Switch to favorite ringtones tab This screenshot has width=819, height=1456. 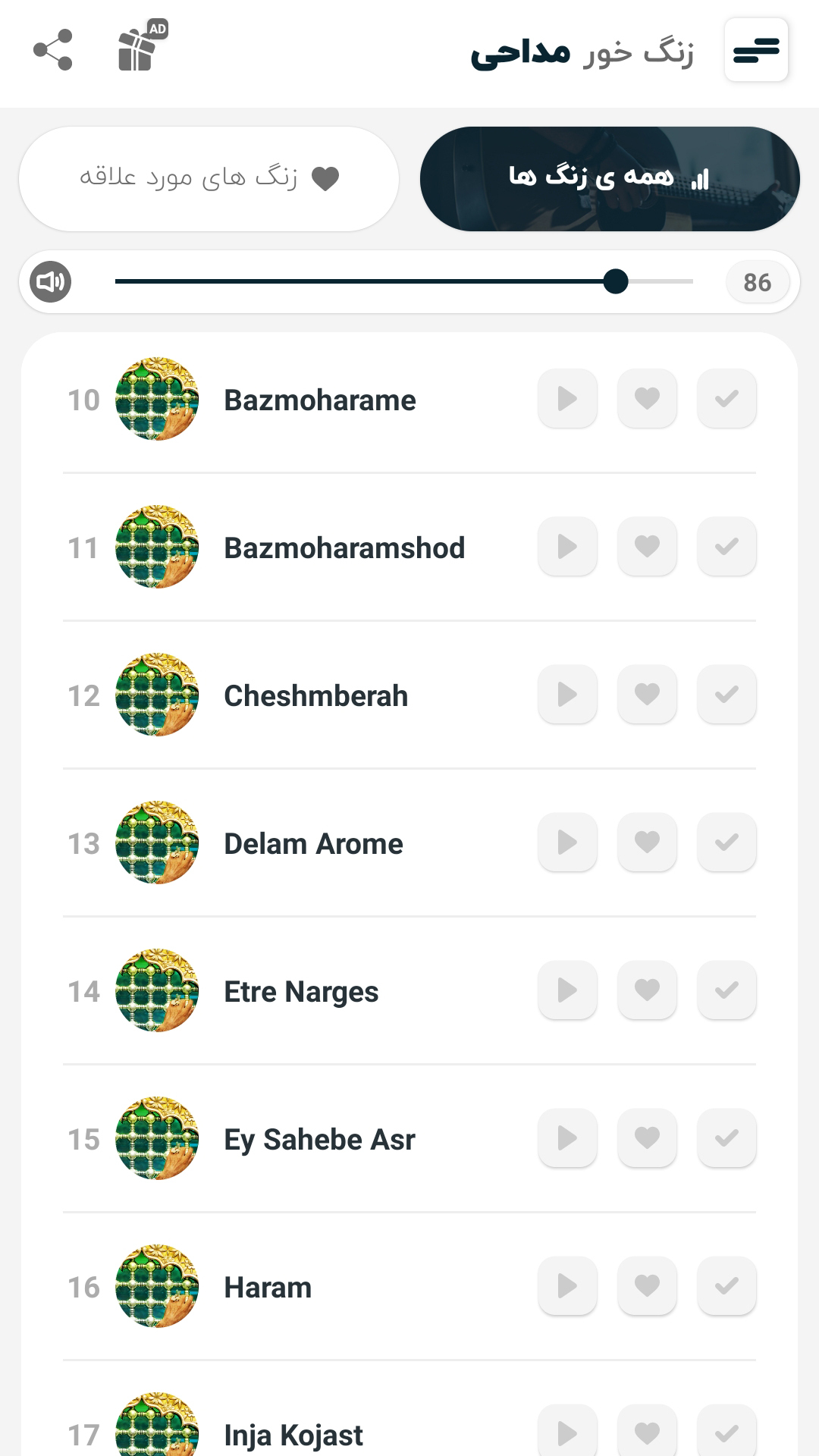pos(209,178)
